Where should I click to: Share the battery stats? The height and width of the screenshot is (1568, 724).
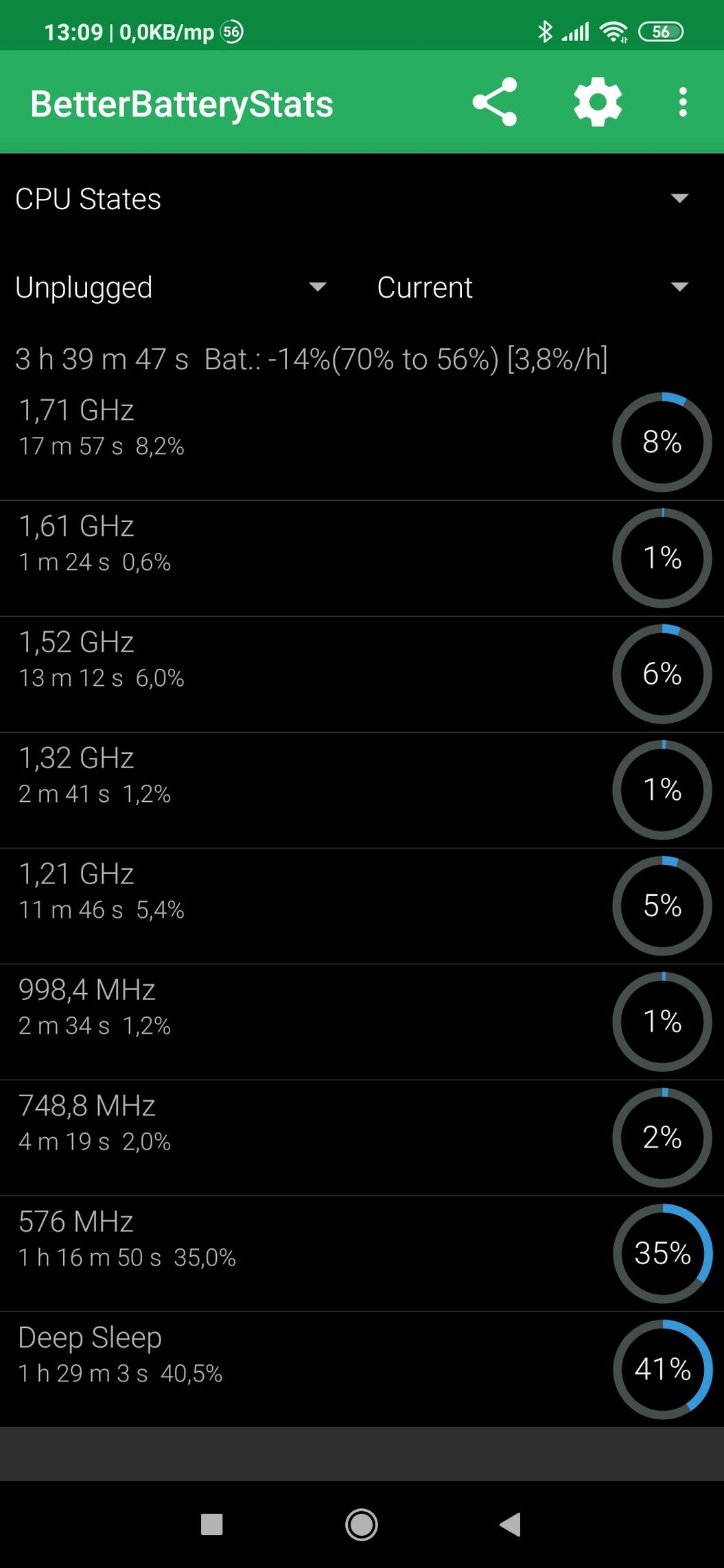coord(494,102)
